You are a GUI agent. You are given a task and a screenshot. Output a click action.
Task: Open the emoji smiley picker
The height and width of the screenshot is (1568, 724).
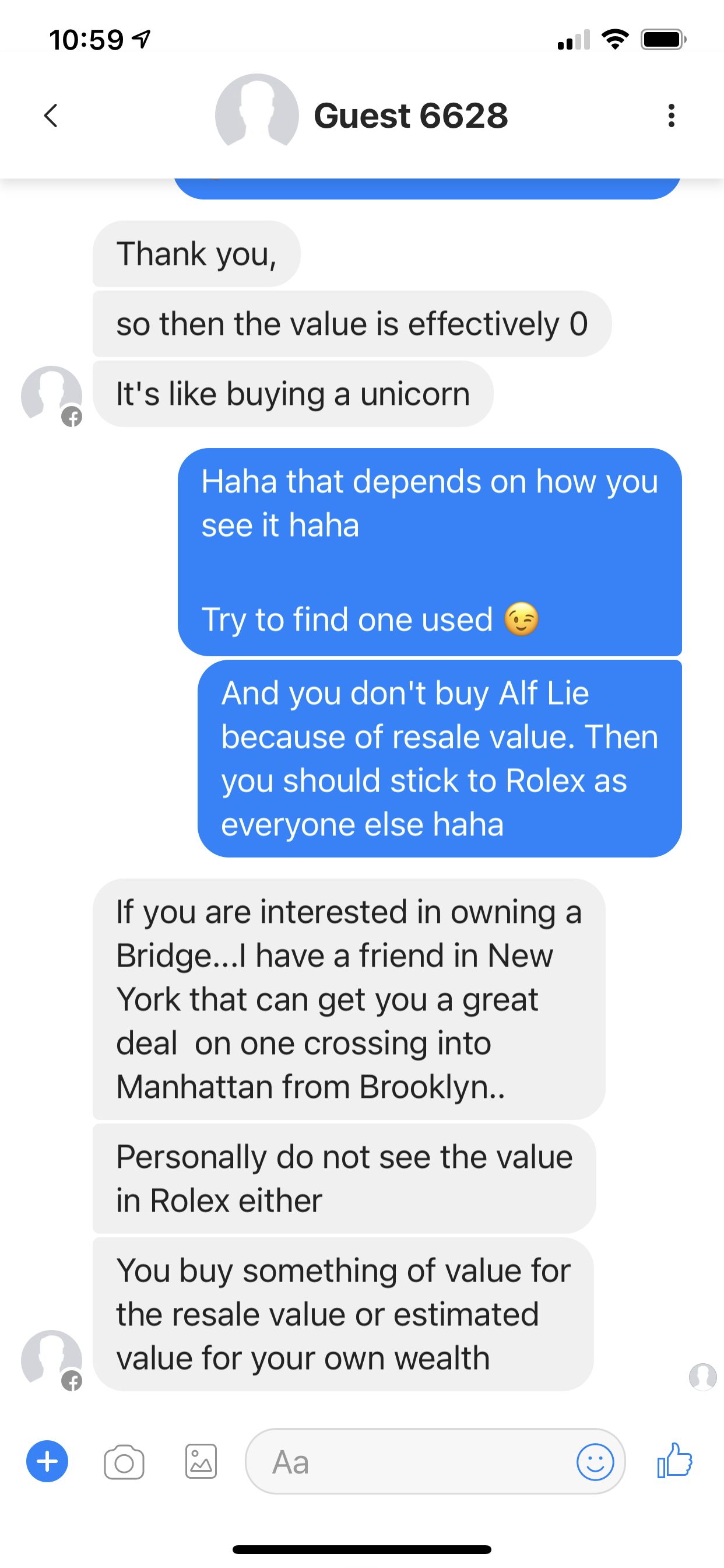point(595,1461)
